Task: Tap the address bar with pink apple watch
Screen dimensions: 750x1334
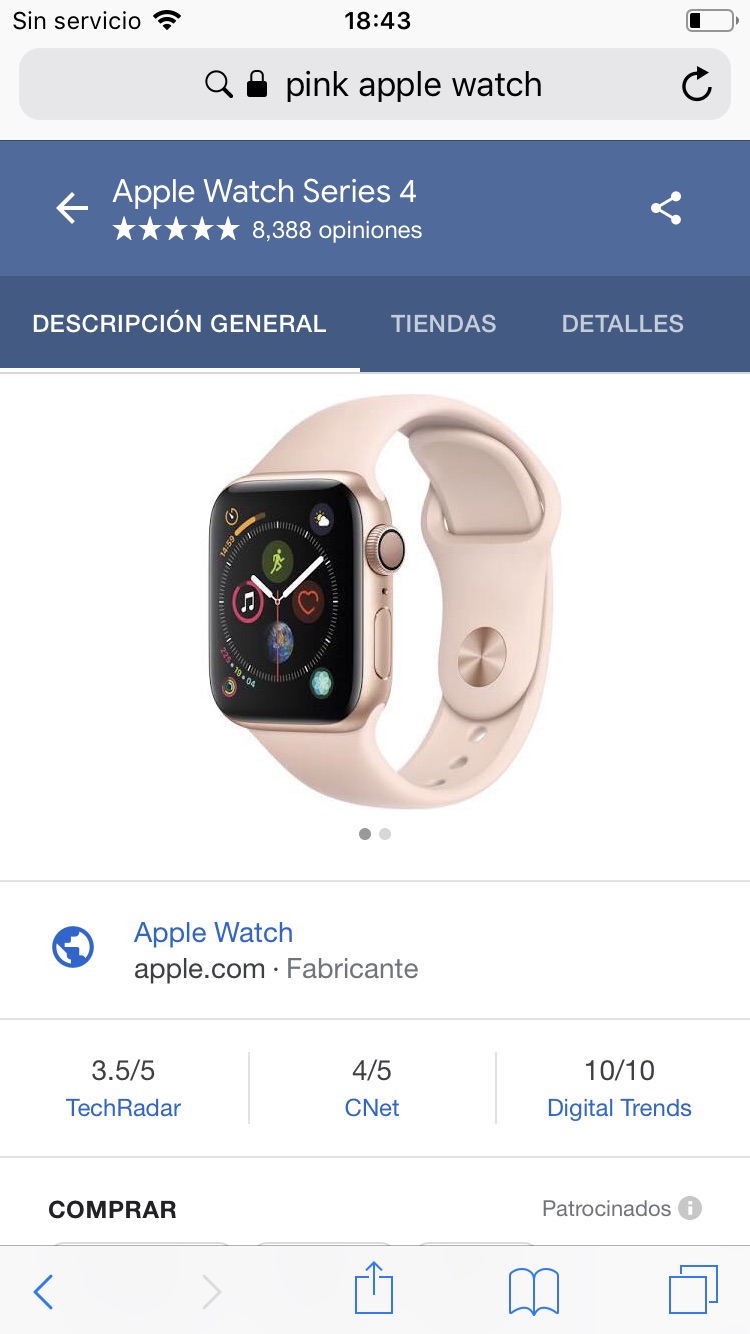Action: [375, 85]
